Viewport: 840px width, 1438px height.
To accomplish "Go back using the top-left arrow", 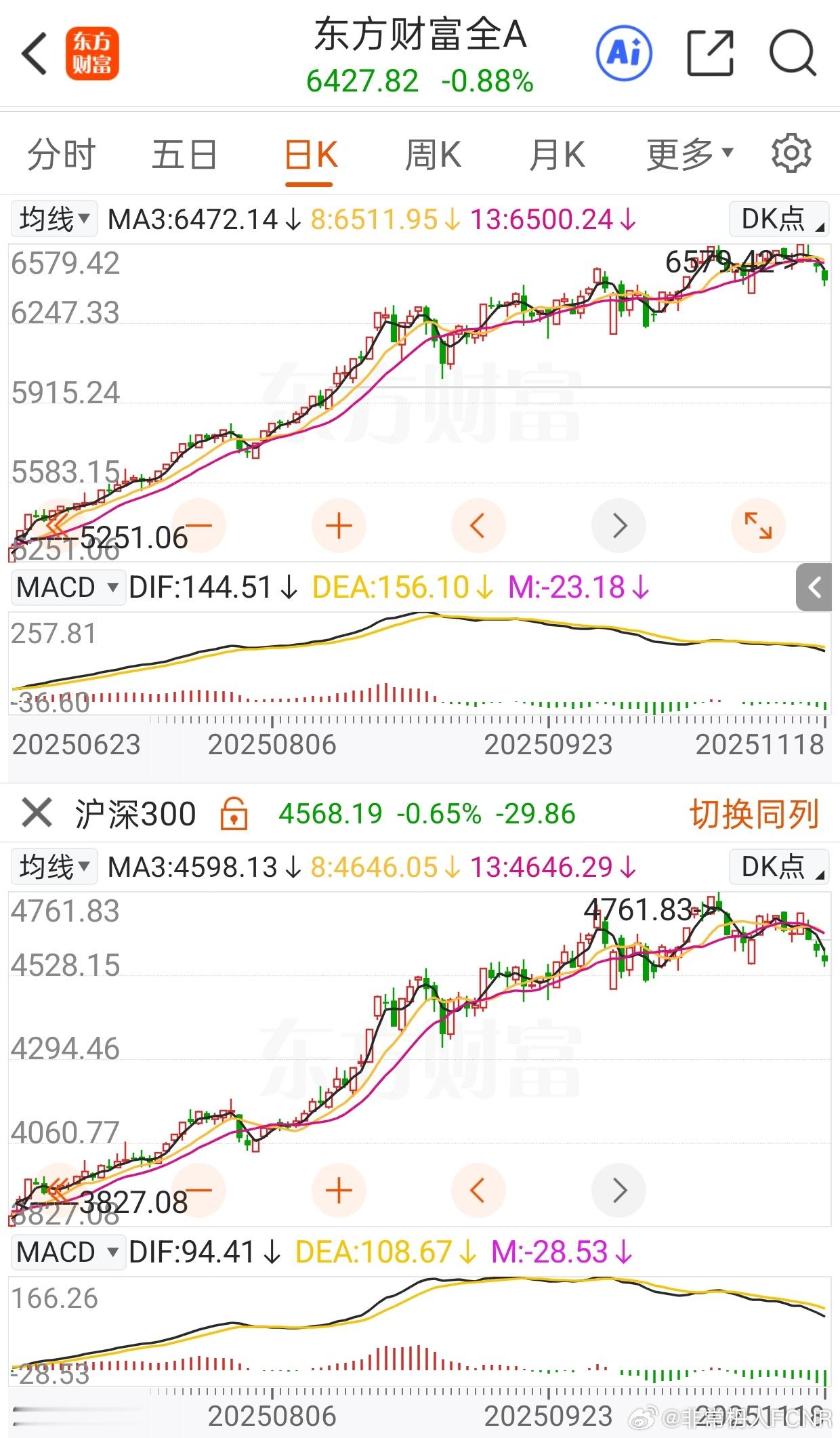I will (35, 54).
